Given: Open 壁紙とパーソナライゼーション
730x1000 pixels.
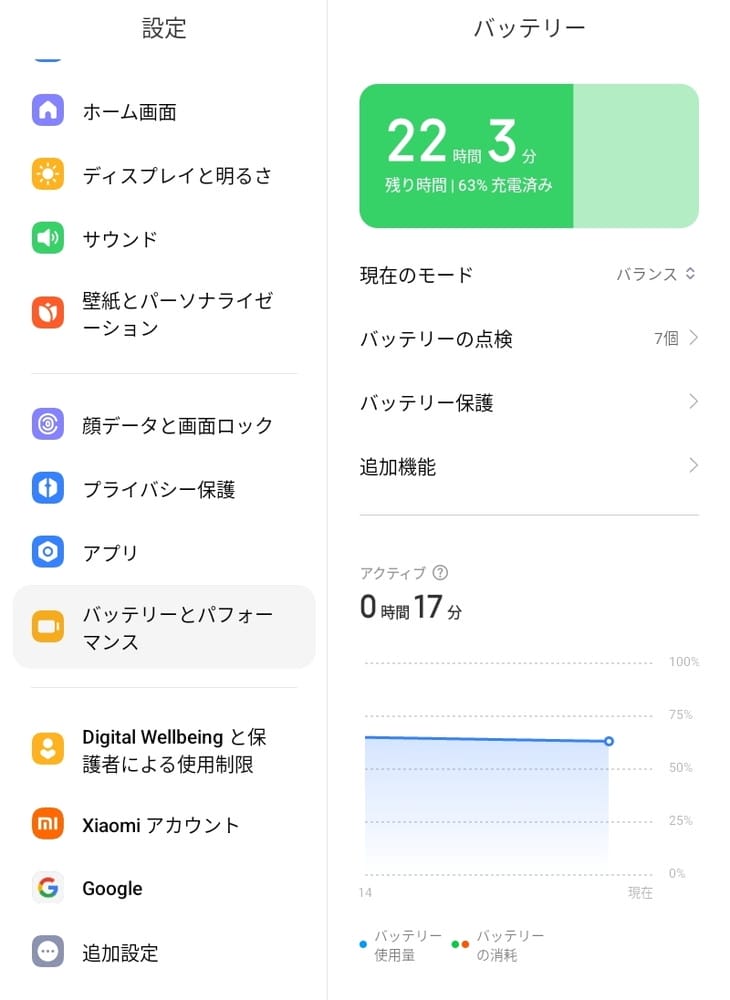Looking at the screenshot, I should pos(176,314).
